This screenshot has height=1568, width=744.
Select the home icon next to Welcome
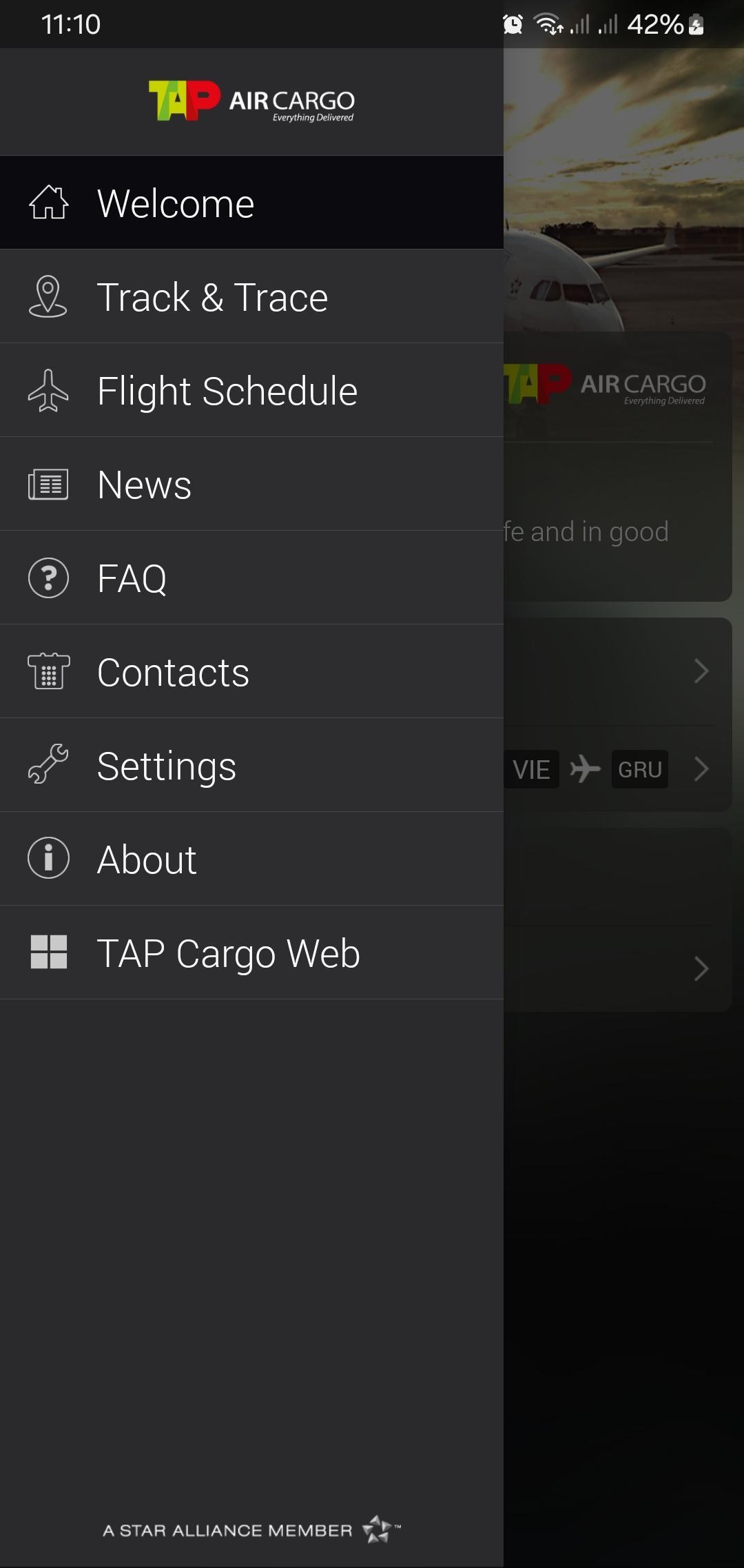(x=48, y=202)
